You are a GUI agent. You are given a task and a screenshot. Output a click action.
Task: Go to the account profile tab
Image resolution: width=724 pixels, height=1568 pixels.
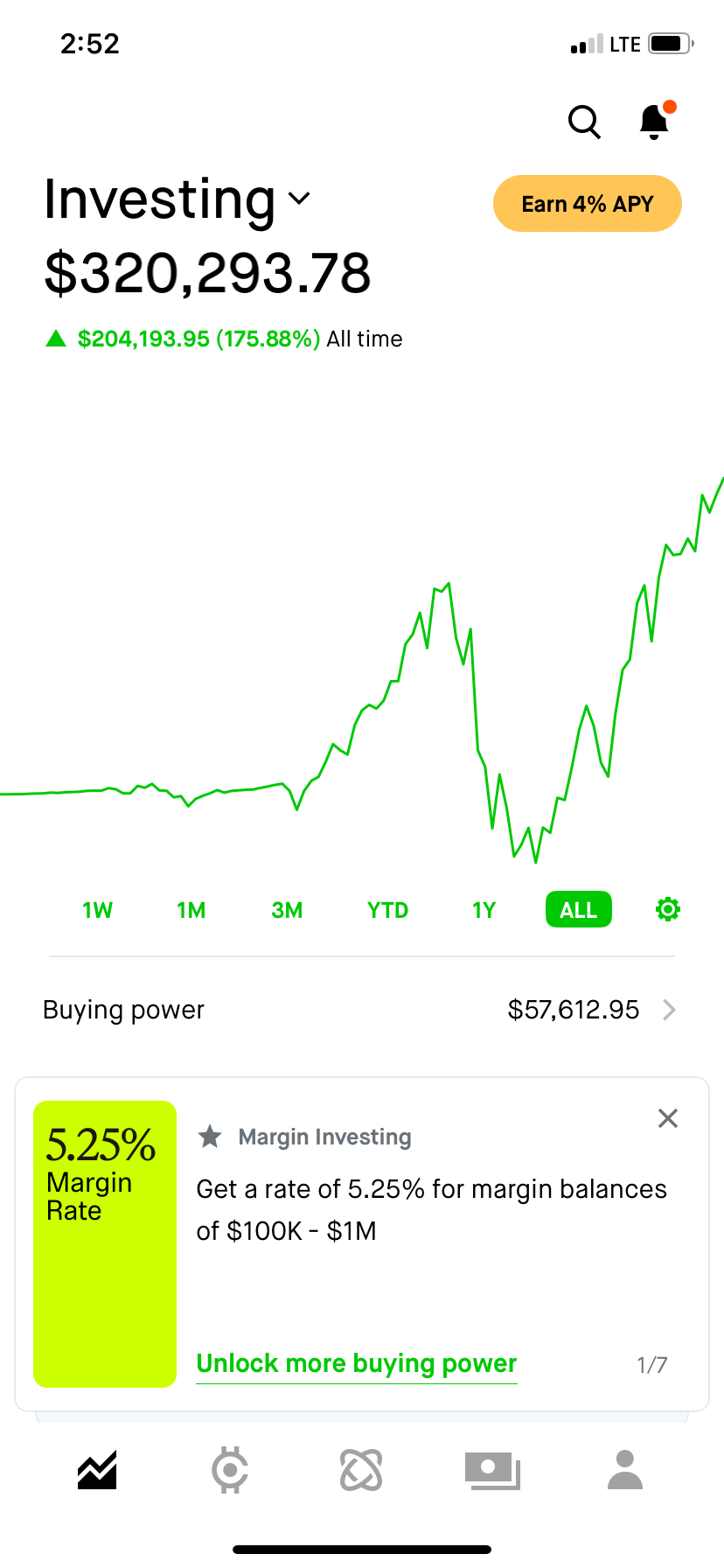624,1470
